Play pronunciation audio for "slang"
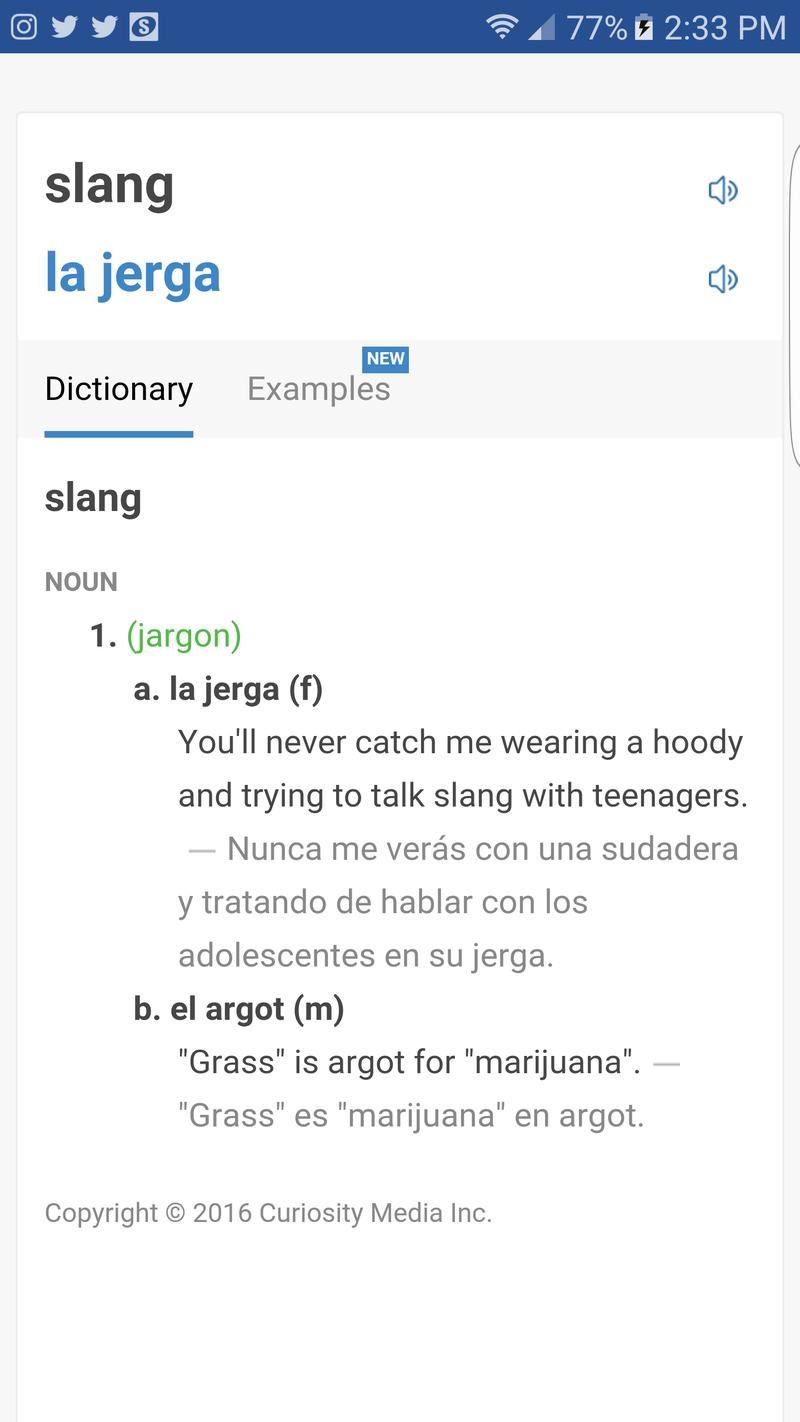Image resolution: width=800 pixels, height=1422 pixels. tap(722, 190)
